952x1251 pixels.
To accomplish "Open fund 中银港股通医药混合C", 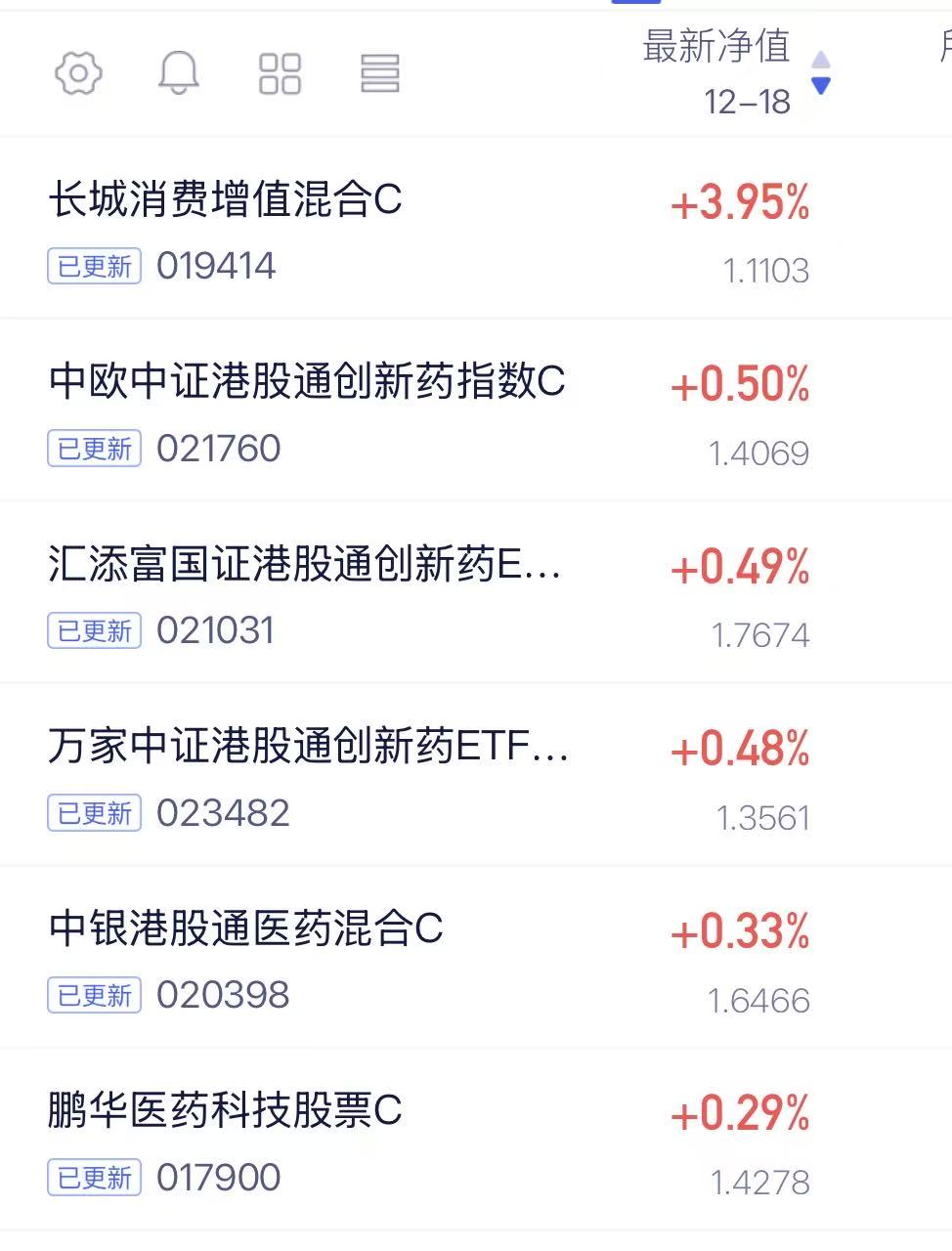I will pyautogui.click(x=246, y=928).
